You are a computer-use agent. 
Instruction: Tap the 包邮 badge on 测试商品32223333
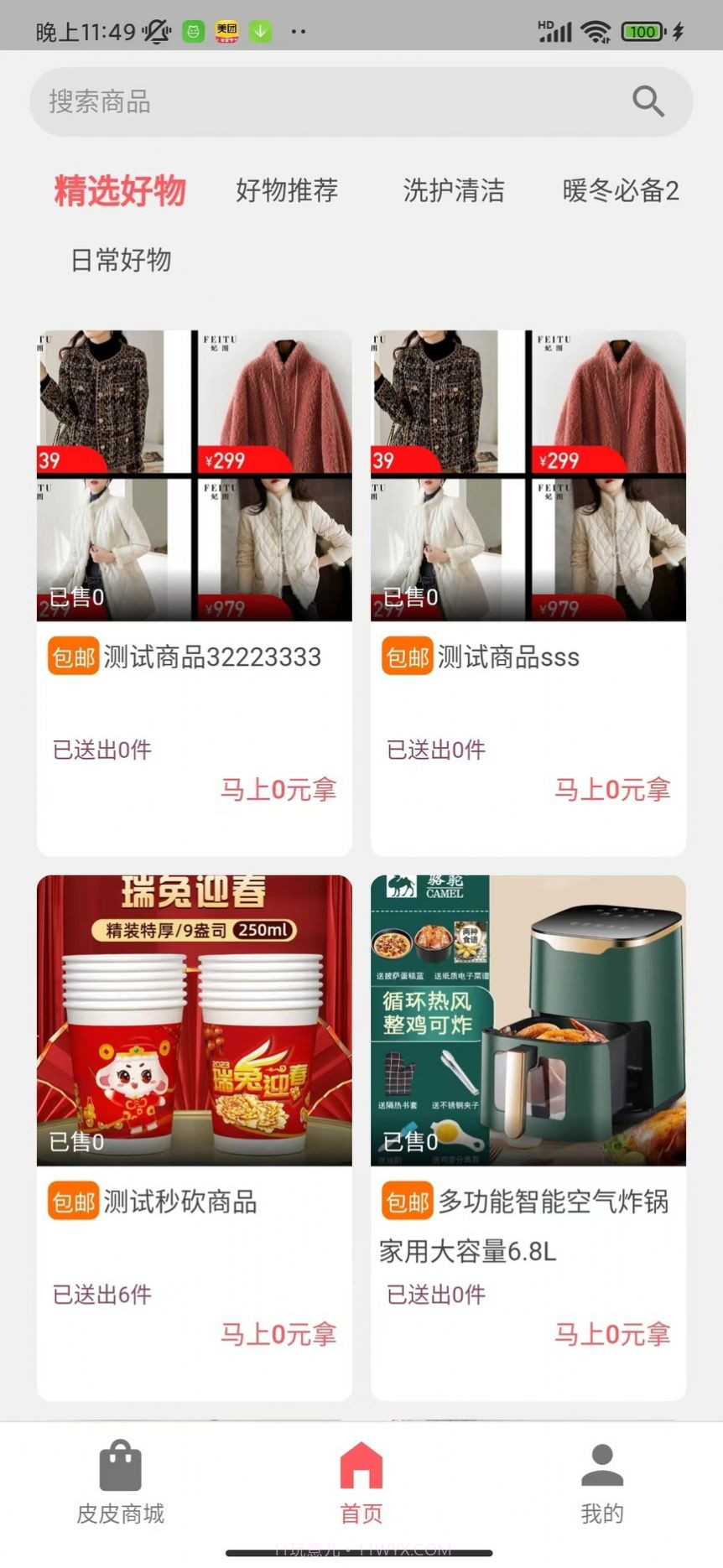click(x=72, y=657)
